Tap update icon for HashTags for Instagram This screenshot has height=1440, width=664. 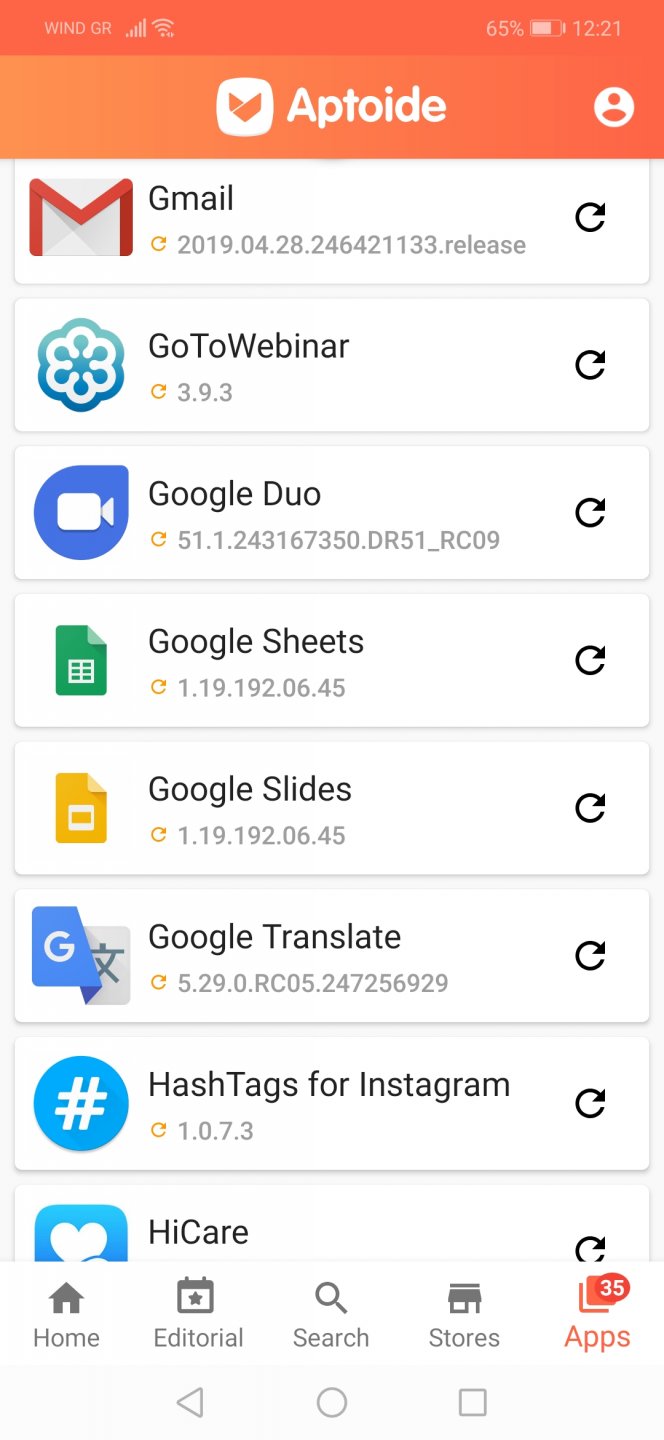coord(590,1103)
